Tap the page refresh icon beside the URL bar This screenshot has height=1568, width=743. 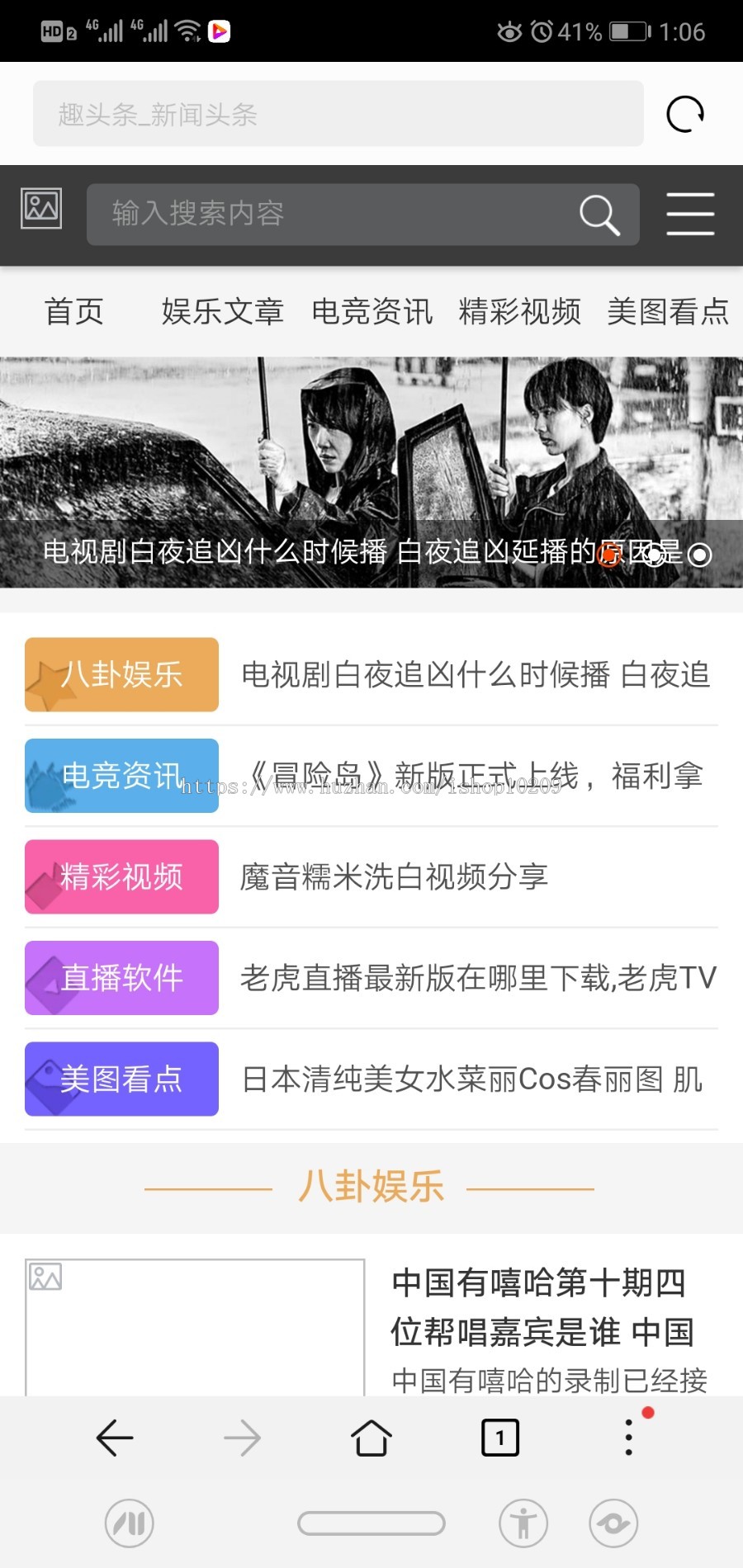click(x=684, y=114)
